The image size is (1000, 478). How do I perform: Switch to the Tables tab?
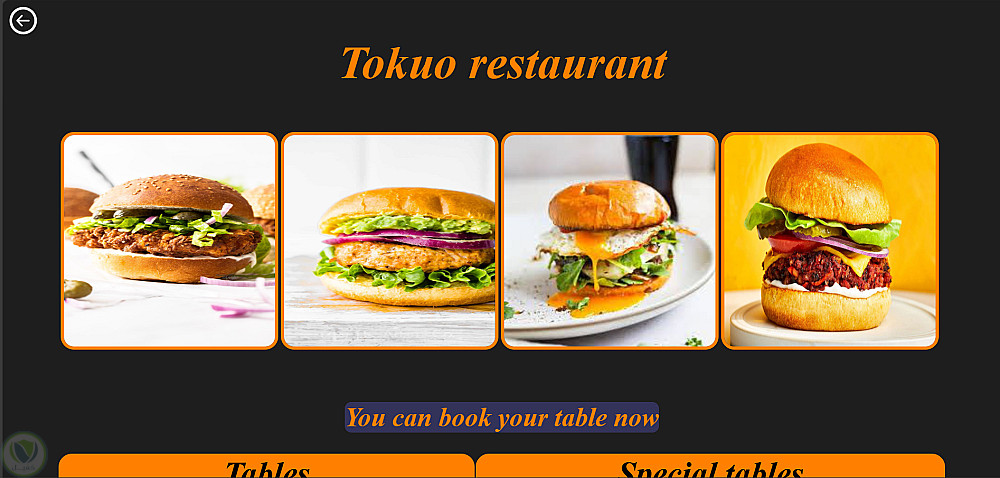(x=267, y=467)
